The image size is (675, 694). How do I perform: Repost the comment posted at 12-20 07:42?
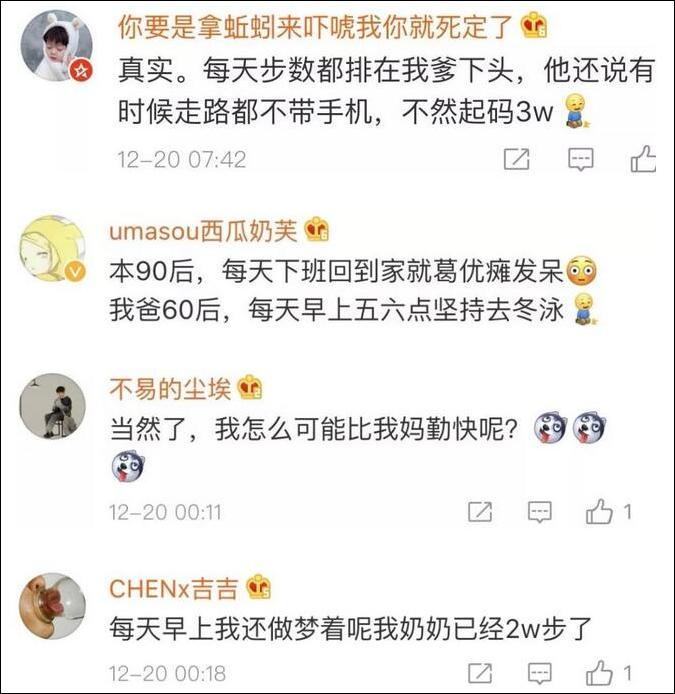[516, 158]
